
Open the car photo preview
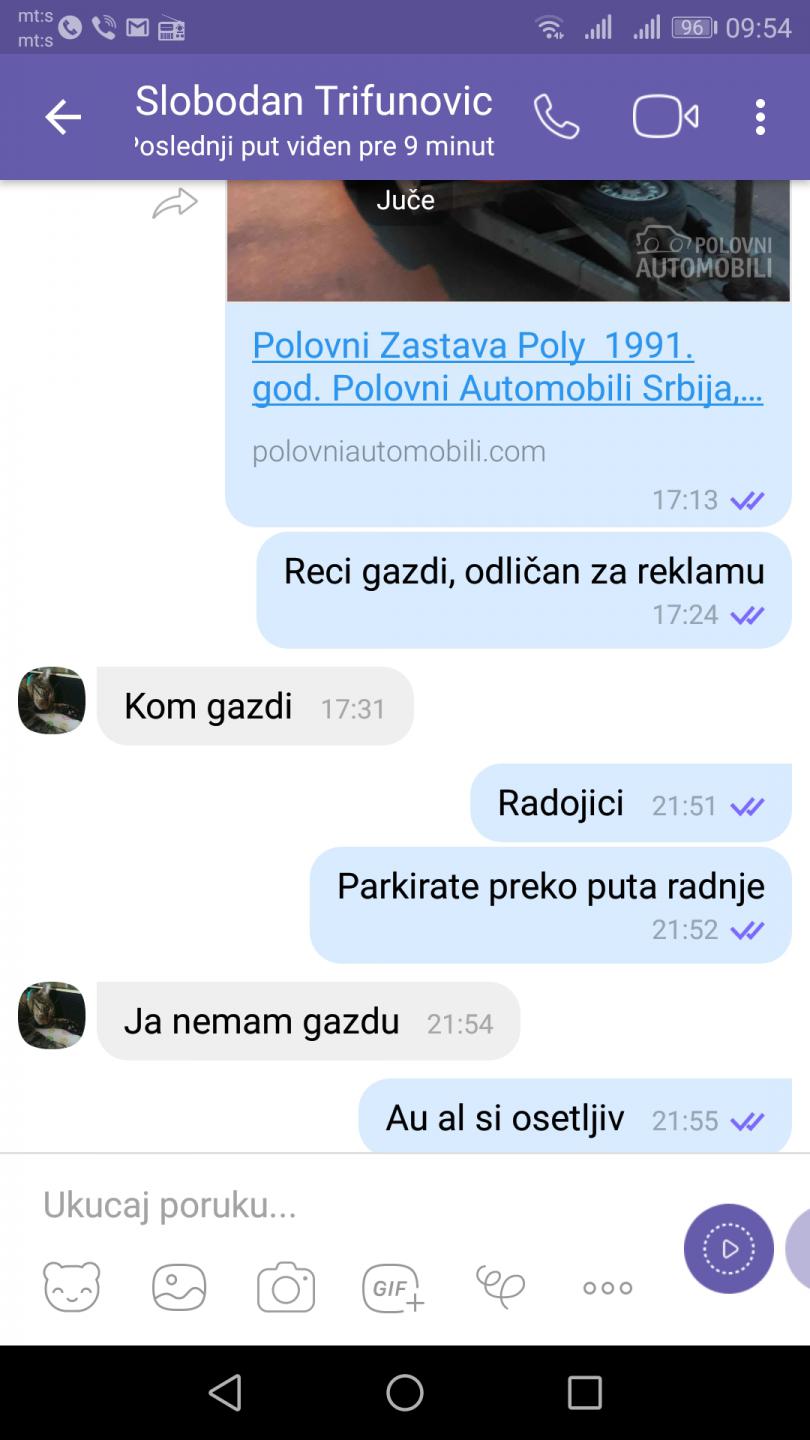pos(509,240)
